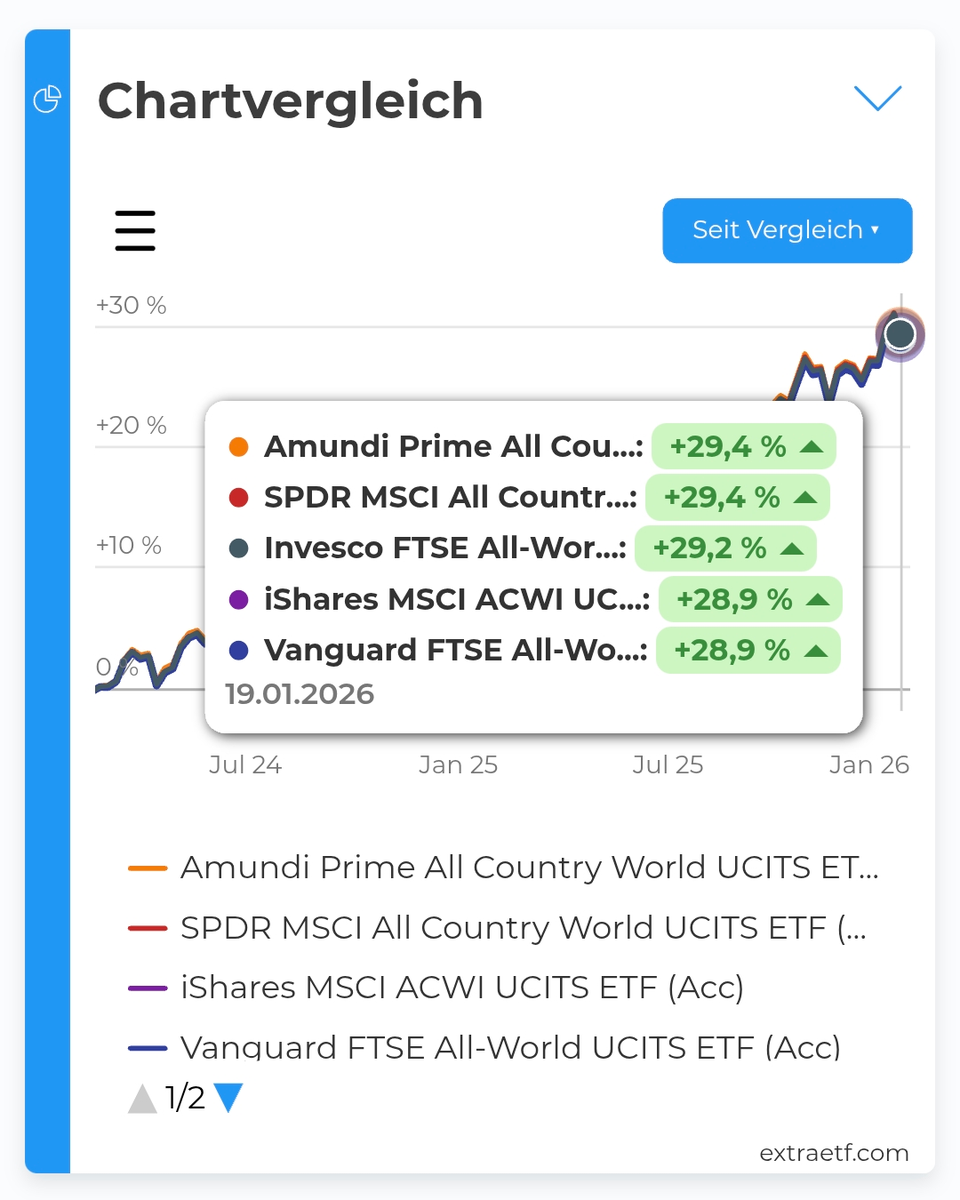960x1200 pixels.
Task: Open the Seit Vergleich period dropdown
Action: click(787, 231)
